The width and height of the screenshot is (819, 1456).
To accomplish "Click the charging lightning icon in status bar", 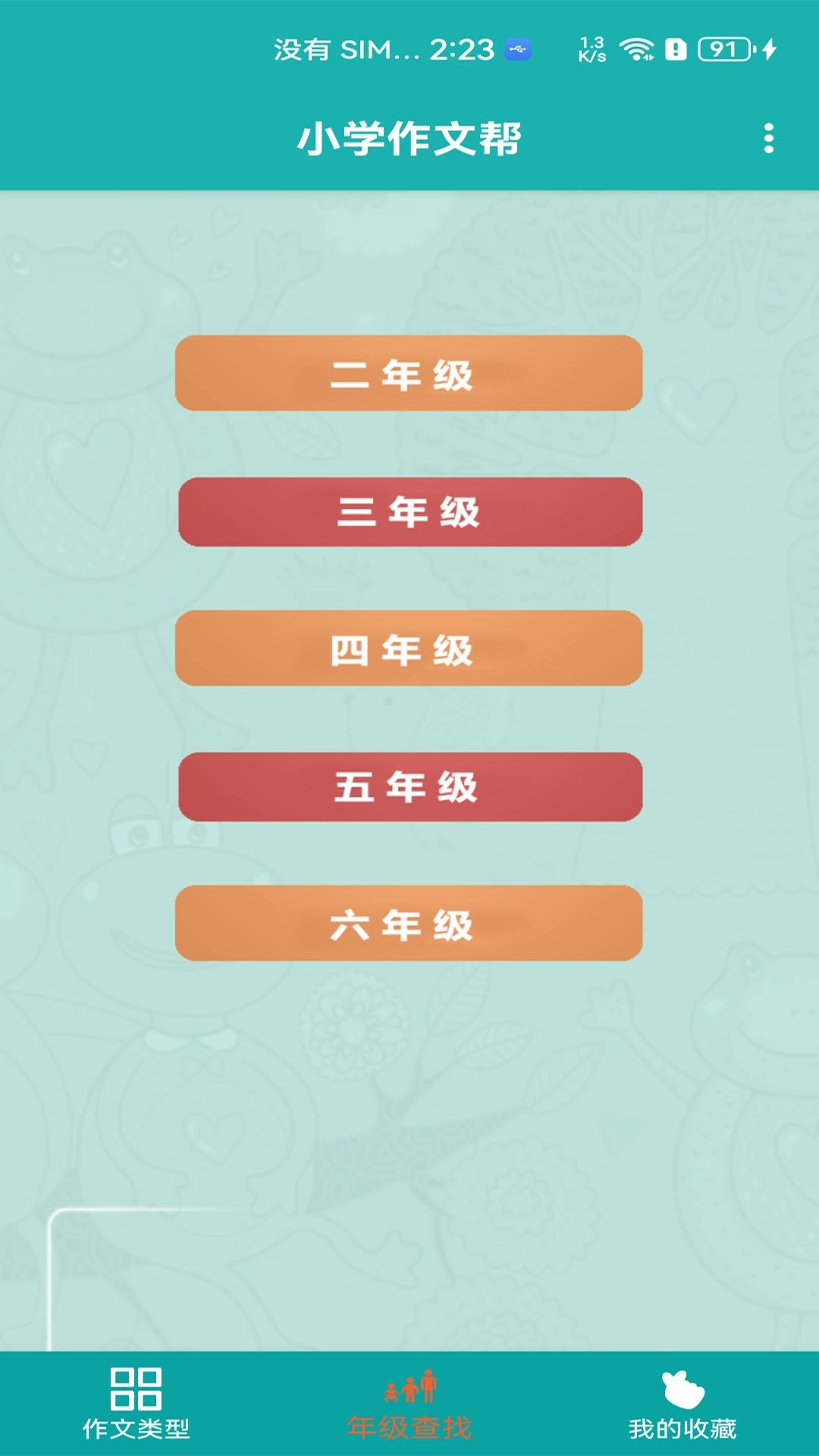I will 768,49.
